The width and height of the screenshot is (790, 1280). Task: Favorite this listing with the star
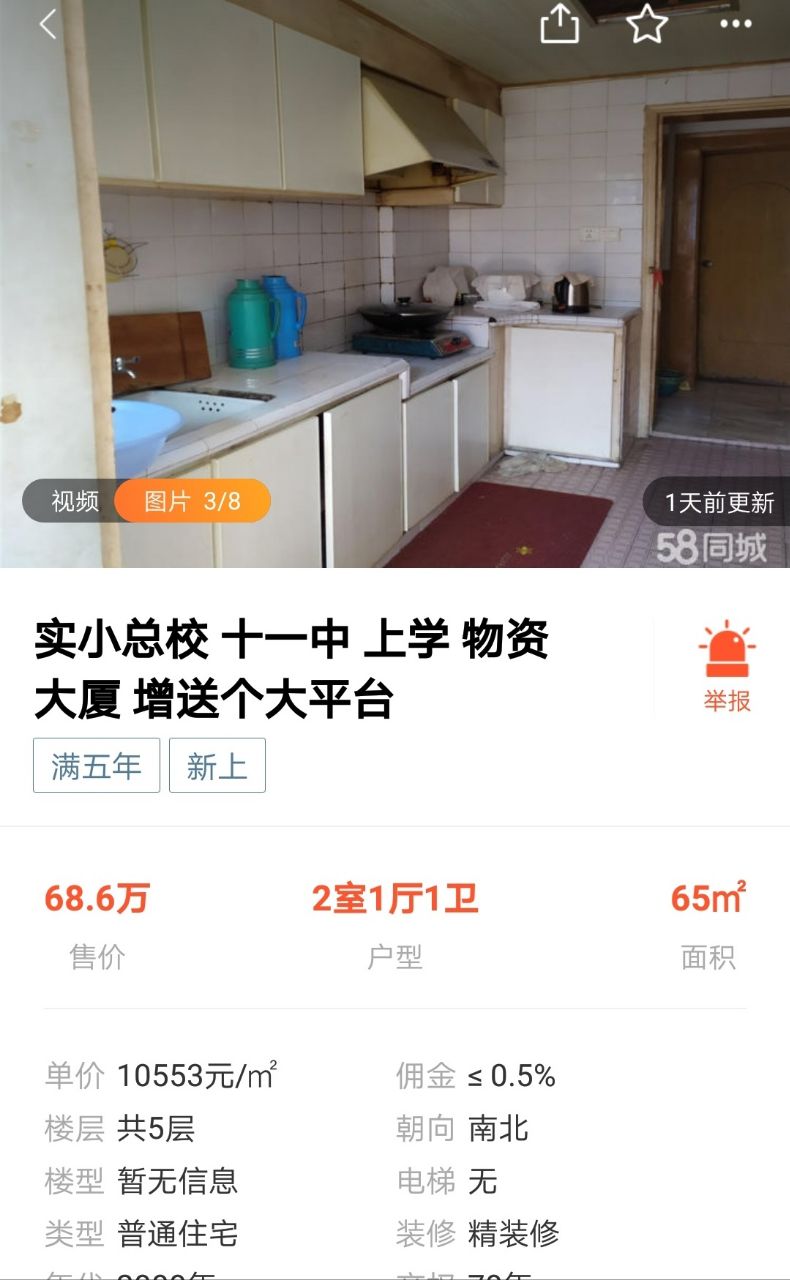[647, 24]
